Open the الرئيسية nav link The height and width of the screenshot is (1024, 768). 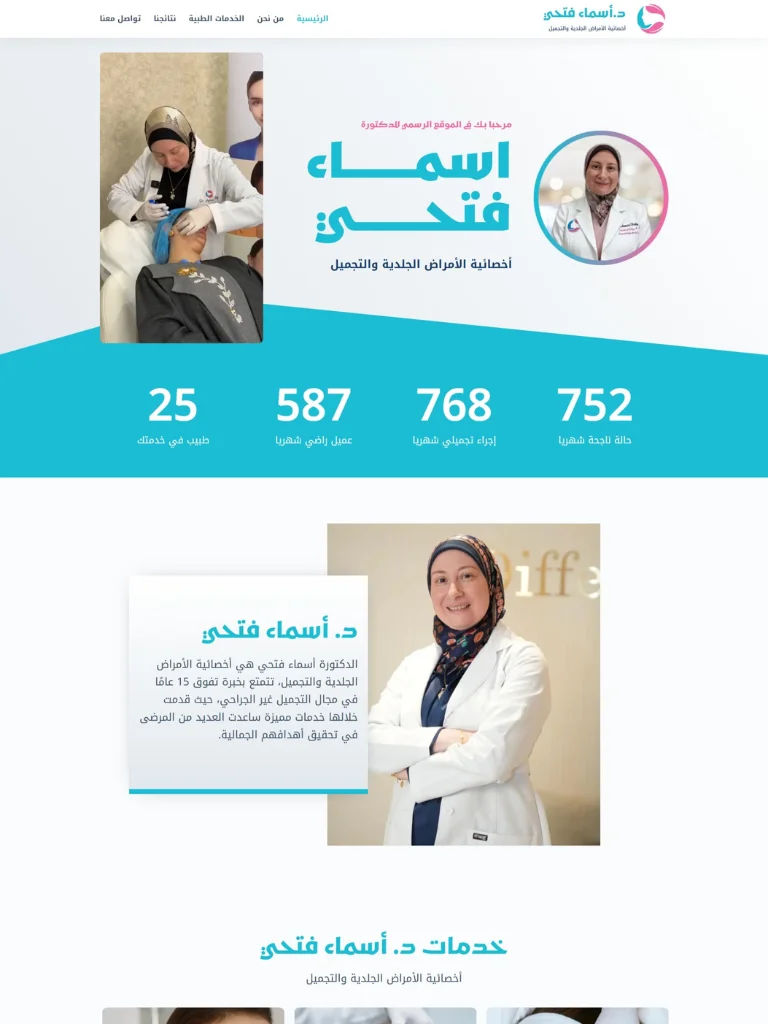coord(312,19)
